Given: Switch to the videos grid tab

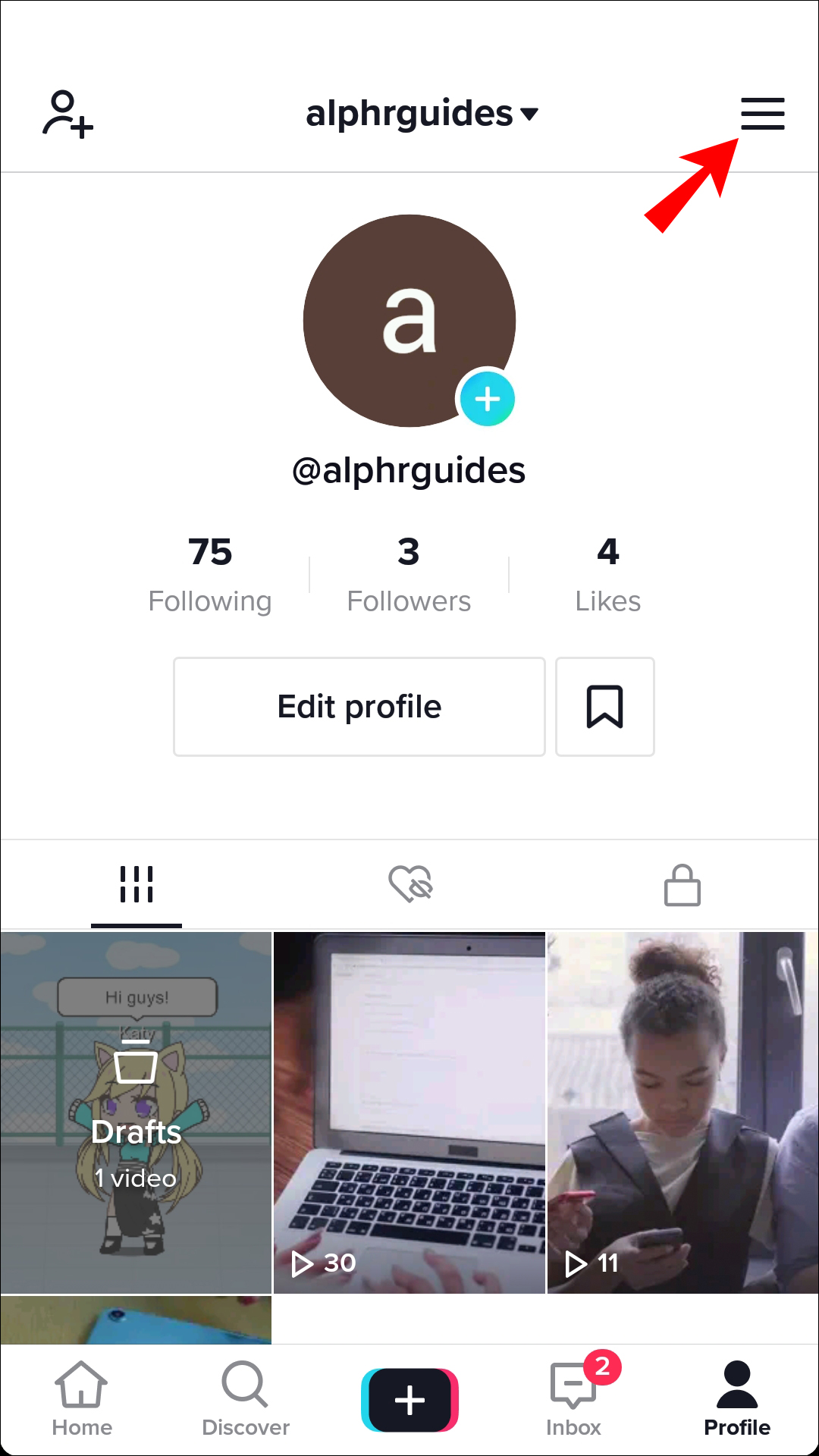Looking at the screenshot, I should pyautogui.click(x=136, y=884).
